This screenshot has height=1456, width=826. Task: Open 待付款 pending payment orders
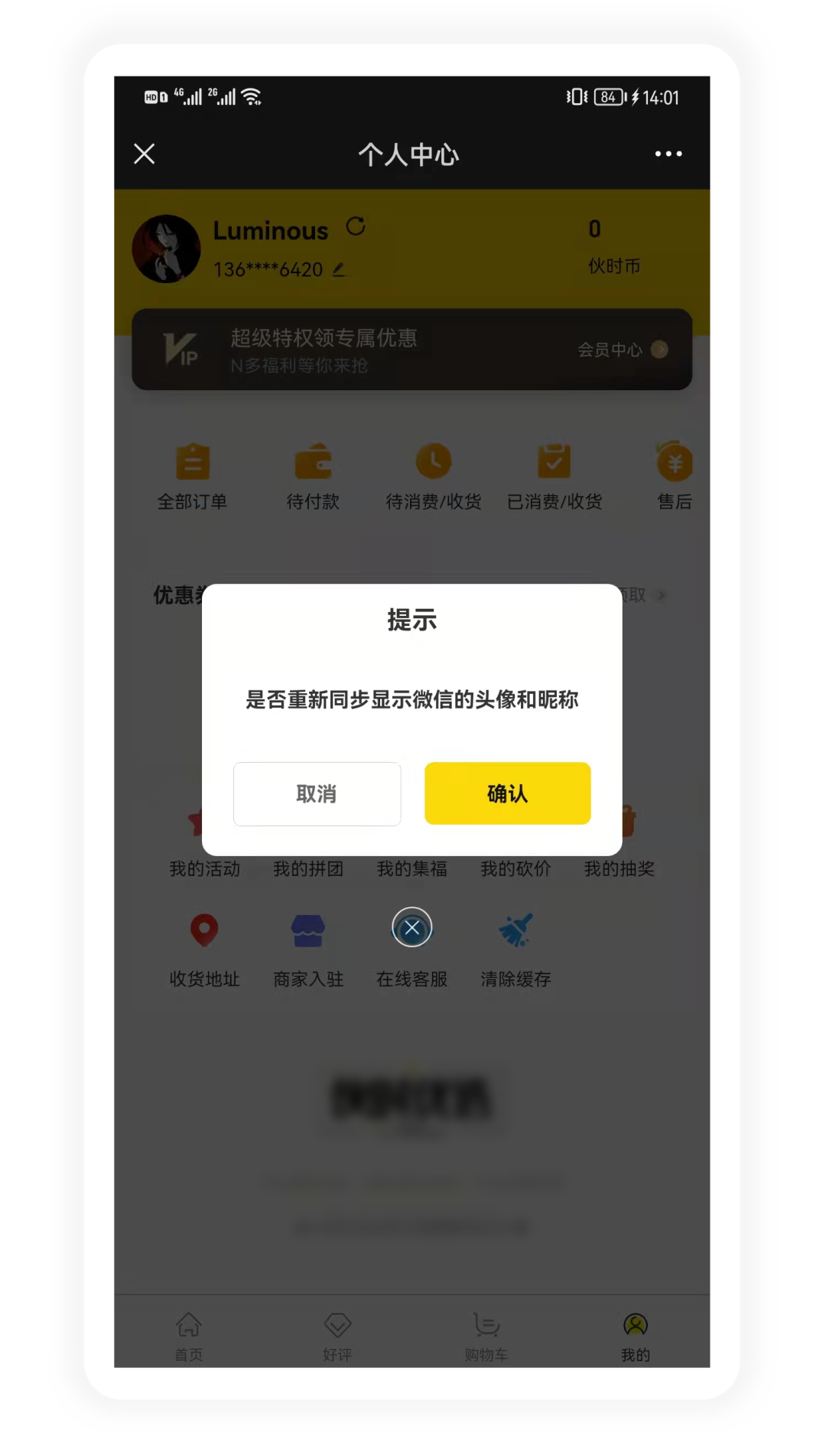coord(313,476)
